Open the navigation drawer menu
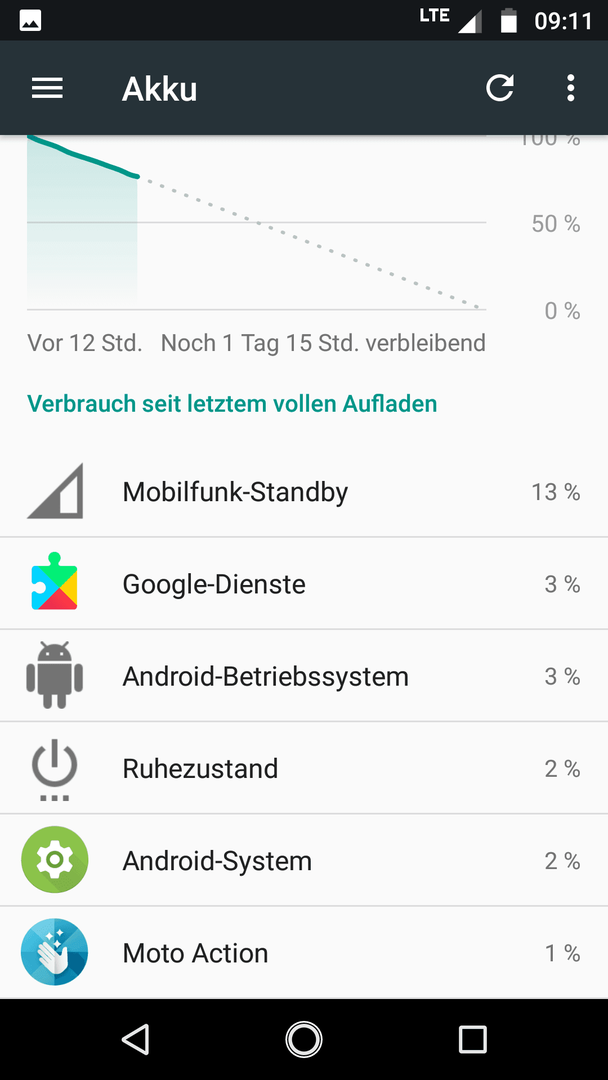Image resolution: width=608 pixels, height=1080 pixels. pos(48,88)
